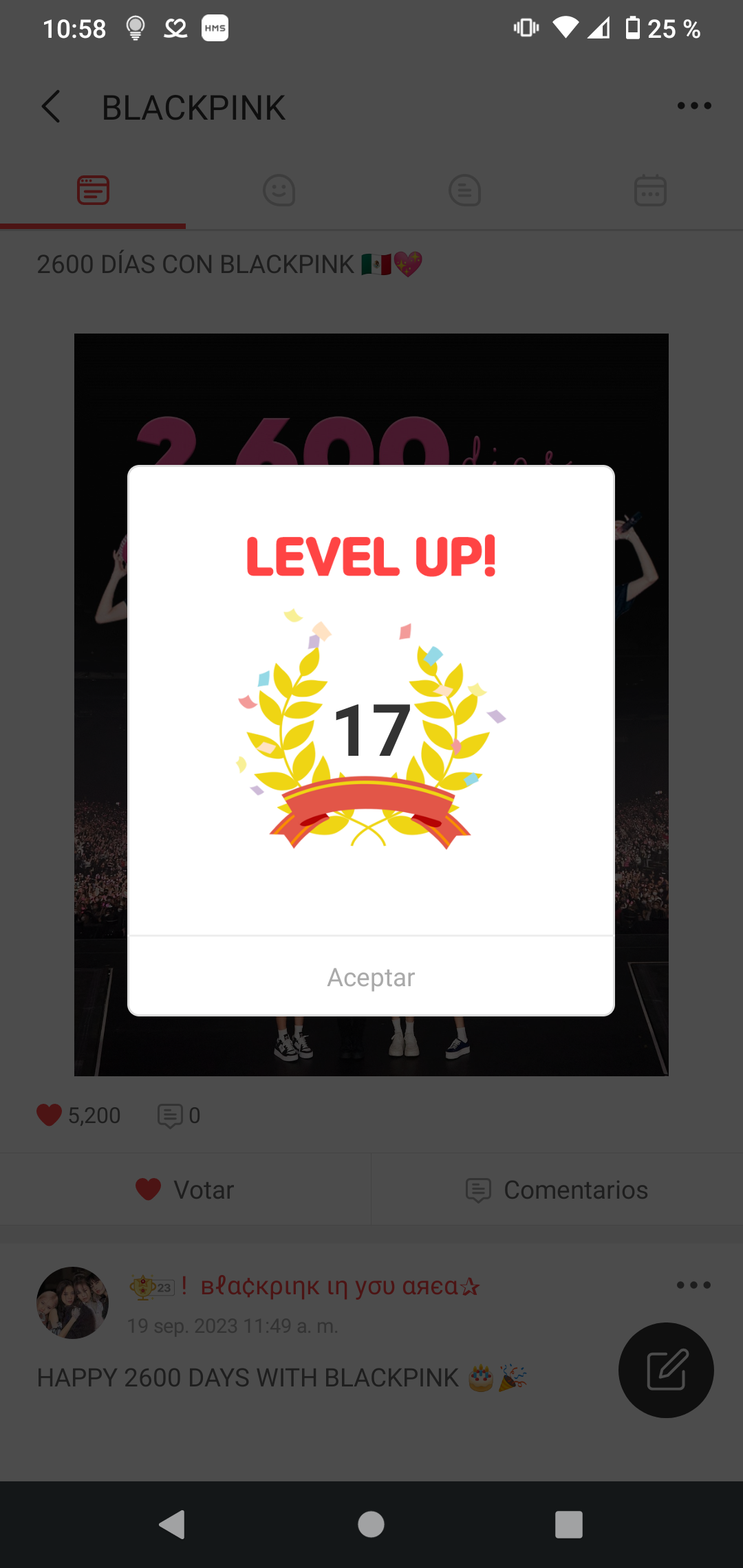Image resolution: width=743 pixels, height=1568 pixels.
Task: Switch to the calendar schedule tab
Action: (650, 190)
